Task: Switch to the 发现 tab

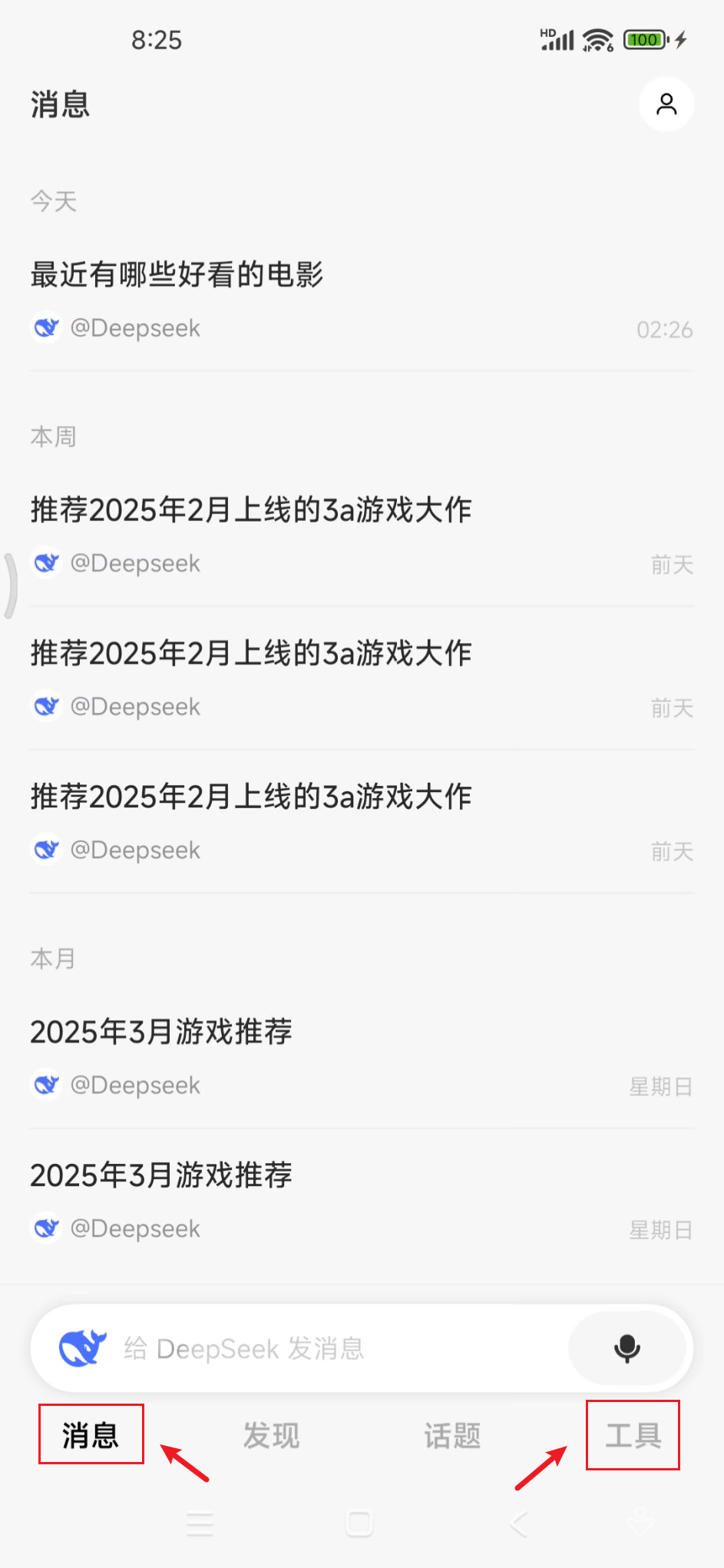Action: click(x=271, y=1434)
